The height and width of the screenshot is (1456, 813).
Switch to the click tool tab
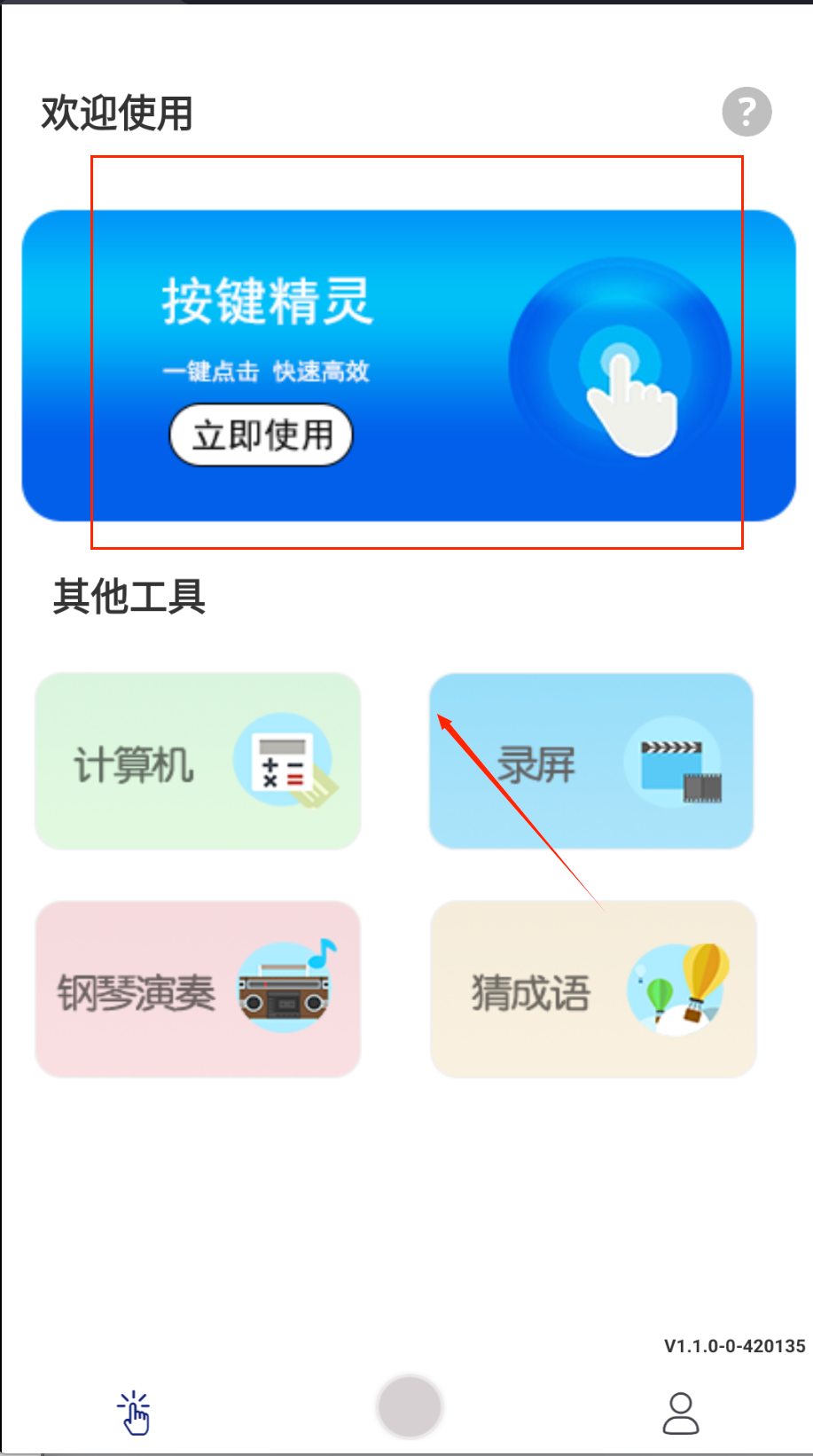point(135,1412)
